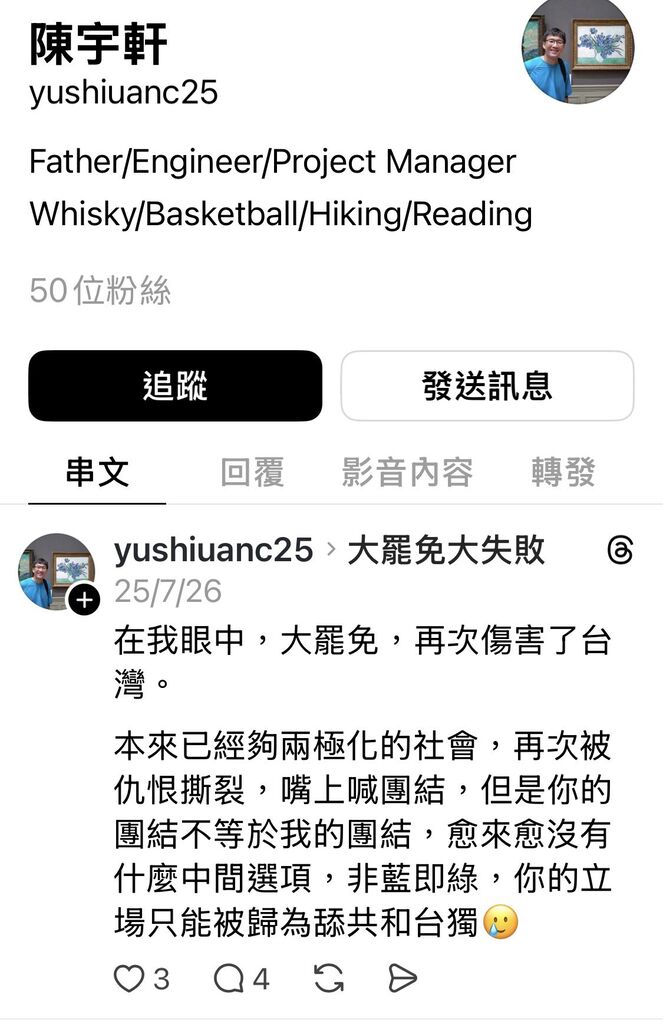Tap 發送訊息 to message this user

(487, 386)
